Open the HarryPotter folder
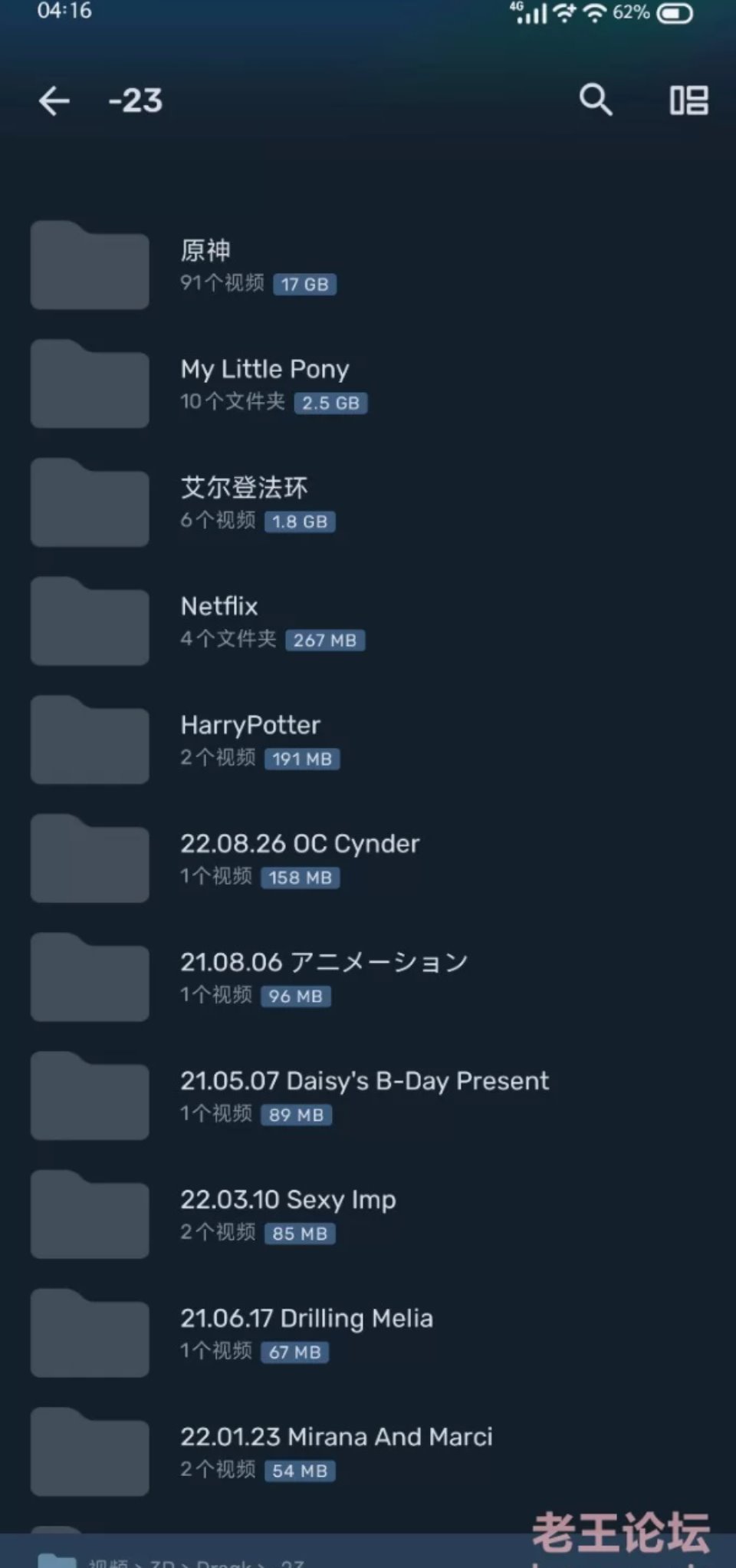Viewport: 736px width, 1568px height. (x=368, y=740)
